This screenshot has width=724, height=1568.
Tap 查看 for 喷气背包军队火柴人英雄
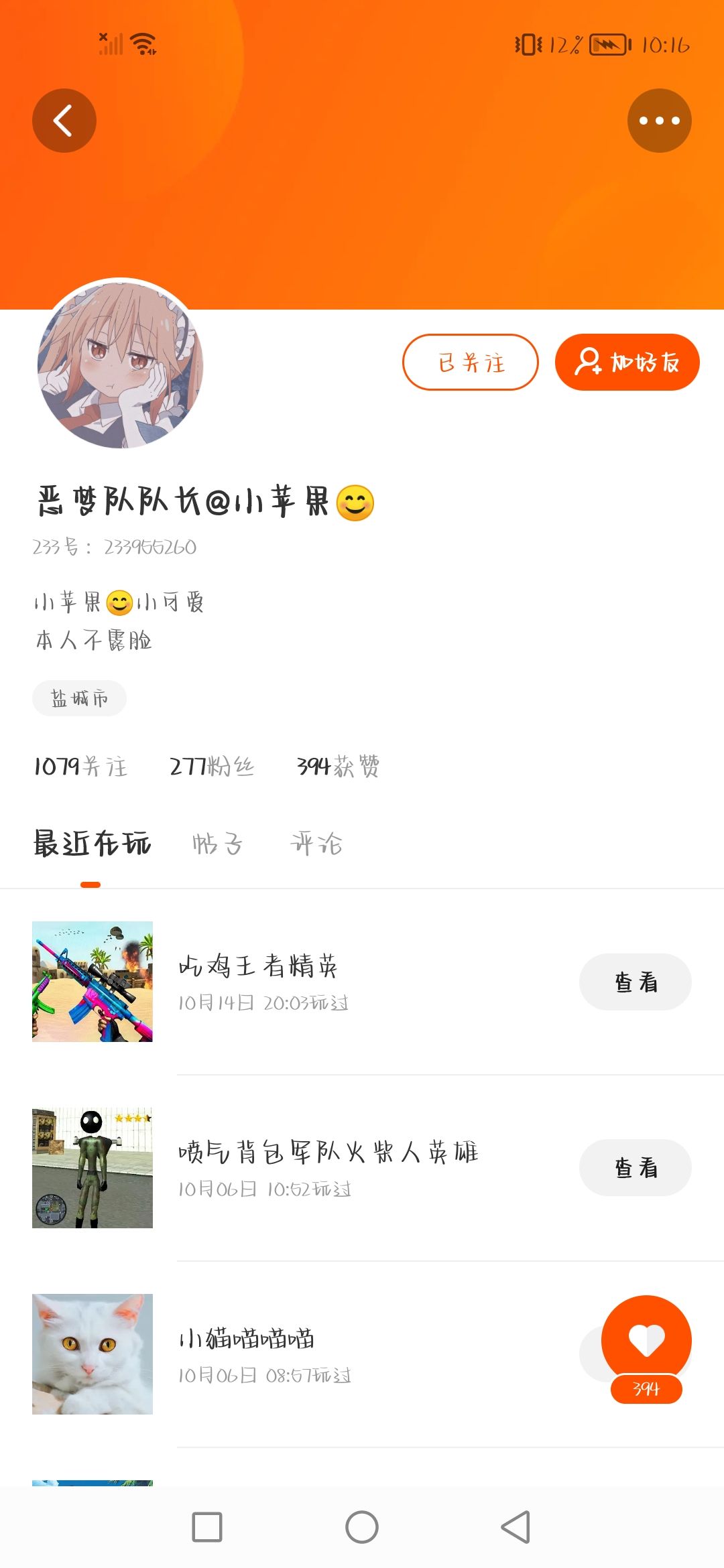tap(636, 1168)
